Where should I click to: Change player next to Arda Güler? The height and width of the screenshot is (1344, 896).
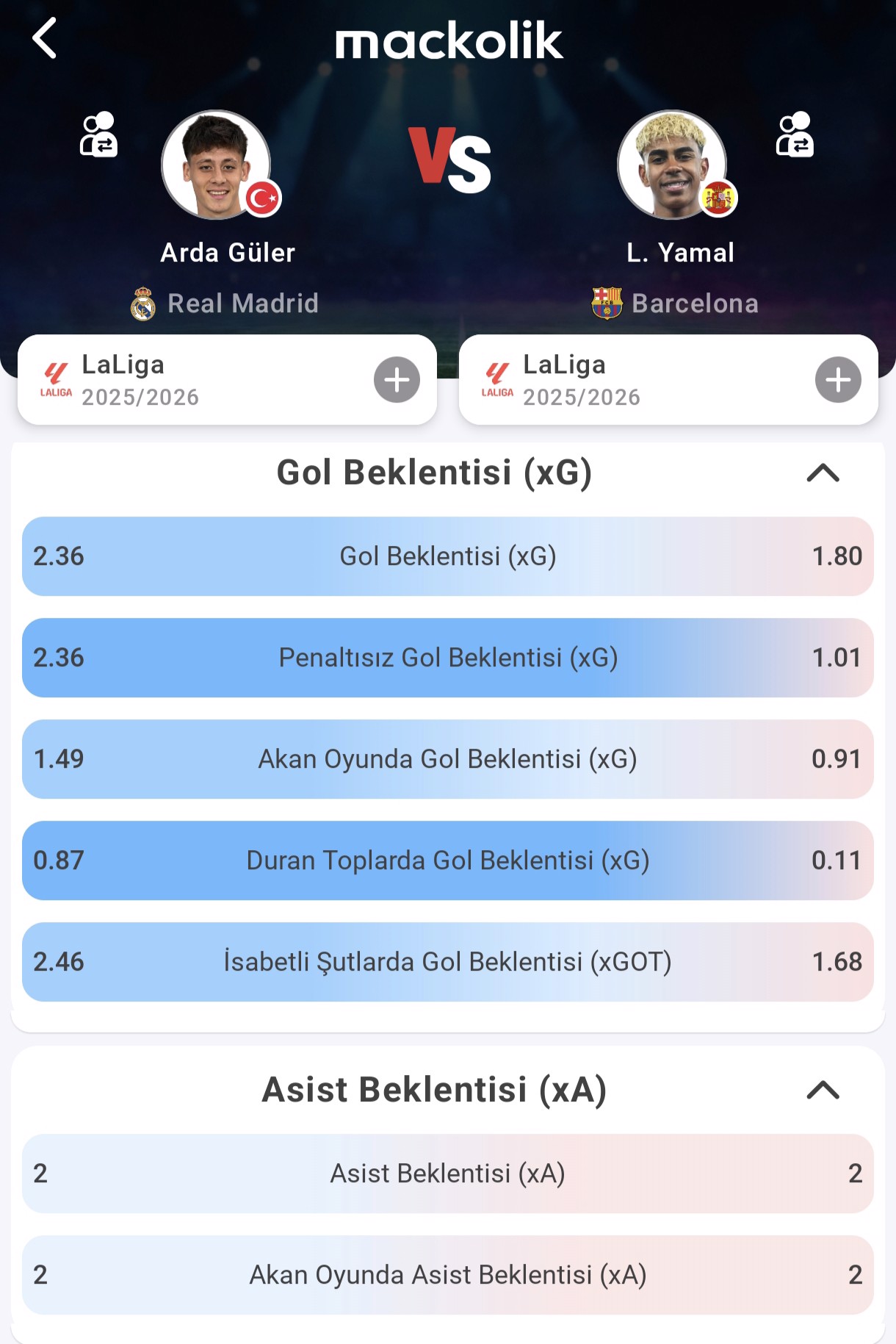pos(98,134)
